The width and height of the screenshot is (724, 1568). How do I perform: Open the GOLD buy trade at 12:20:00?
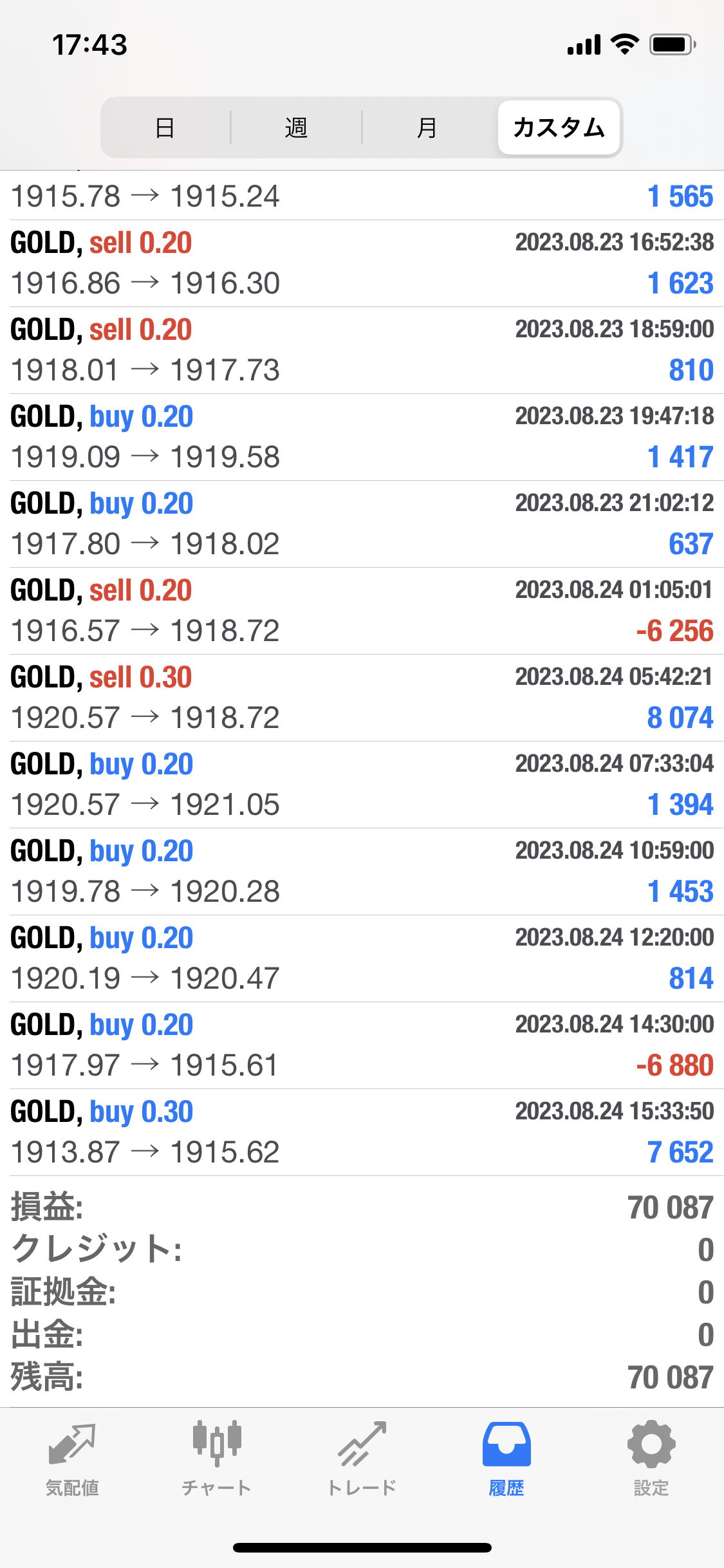[x=362, y=958]
